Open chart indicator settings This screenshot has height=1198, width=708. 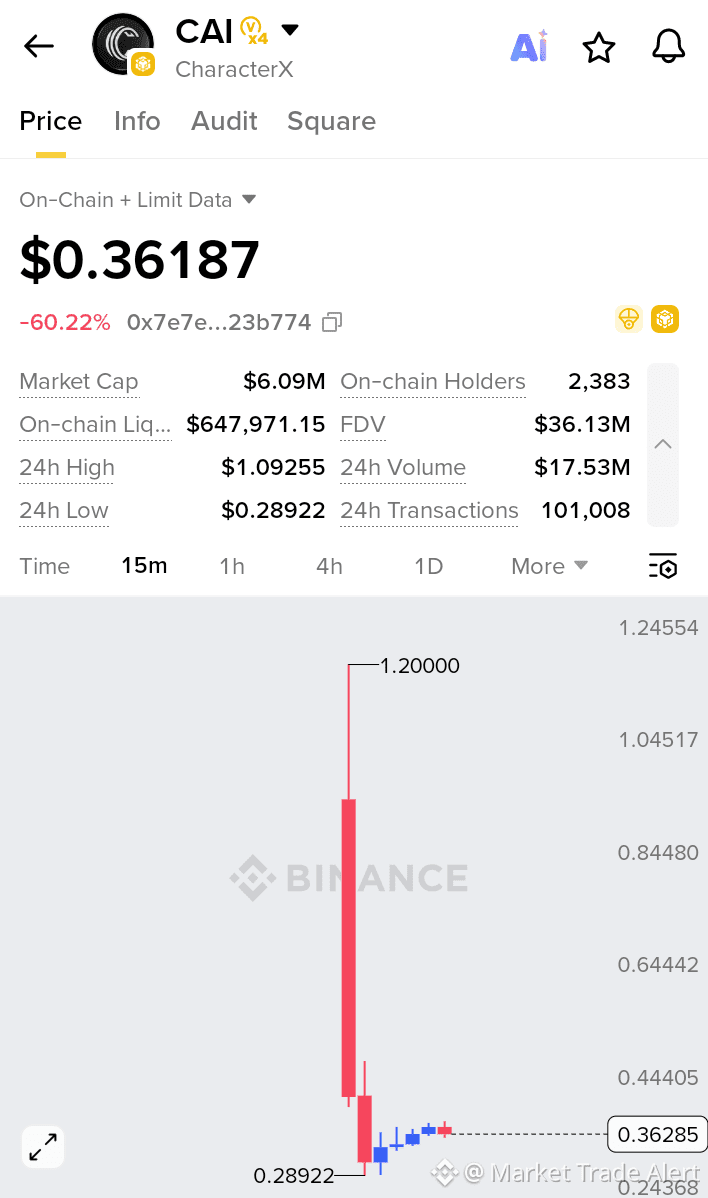click(662, 566)
